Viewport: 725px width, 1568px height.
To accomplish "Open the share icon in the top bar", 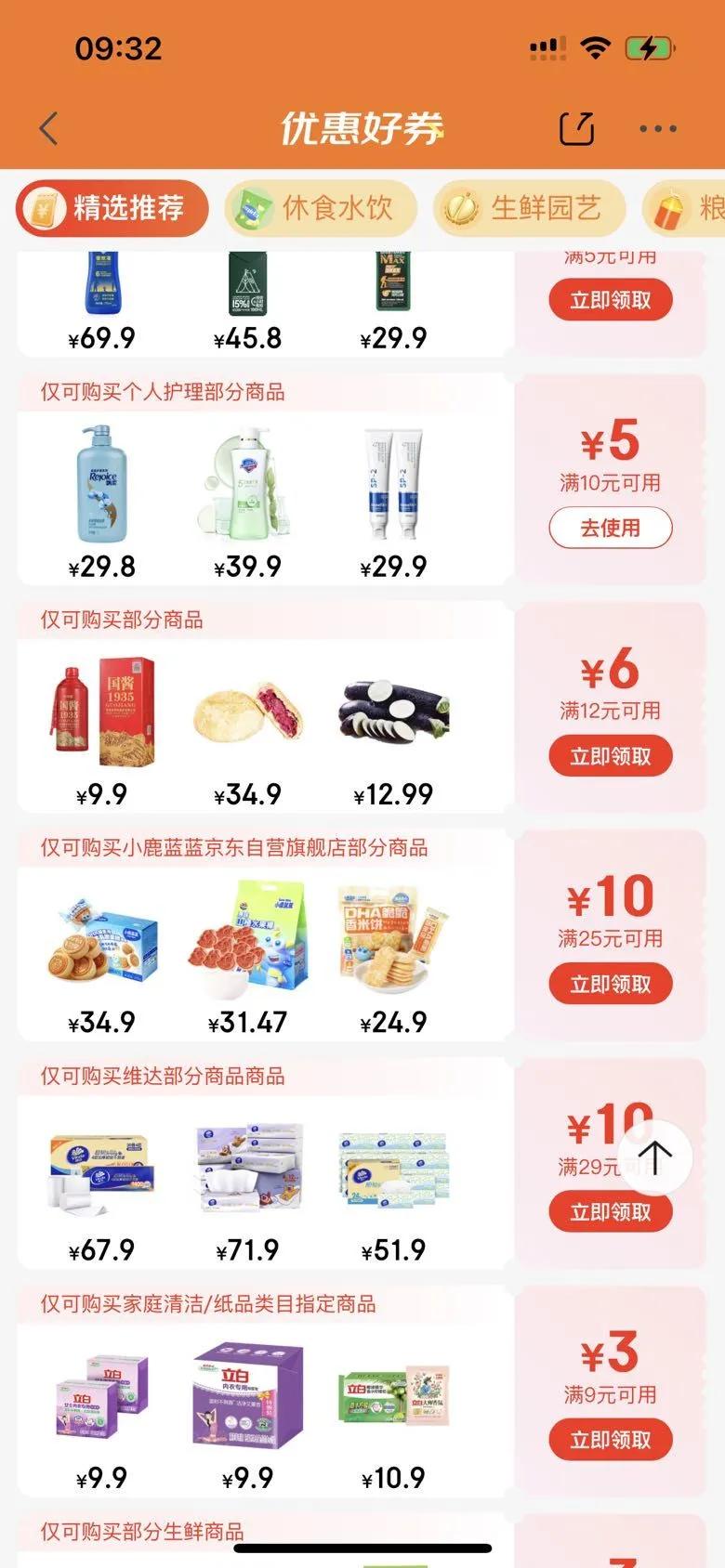I will pyautogui.click(x=578, y=128).
